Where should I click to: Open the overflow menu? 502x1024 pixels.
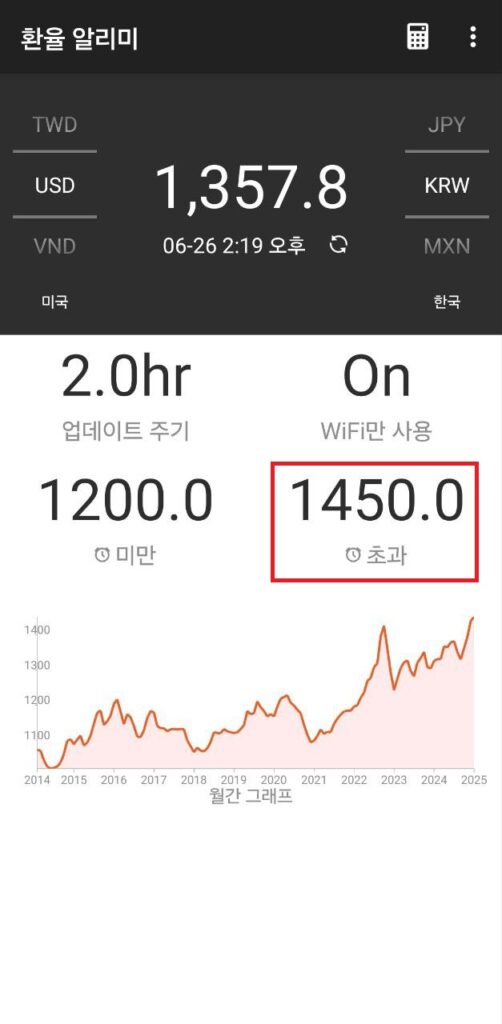[x=473, y=37]
